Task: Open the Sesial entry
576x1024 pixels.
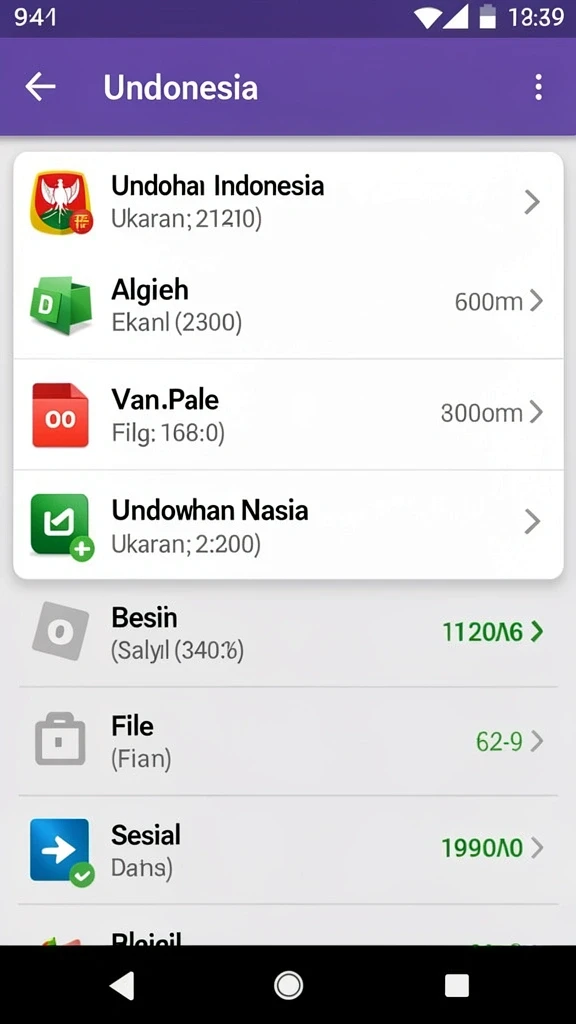Action: 288,850
